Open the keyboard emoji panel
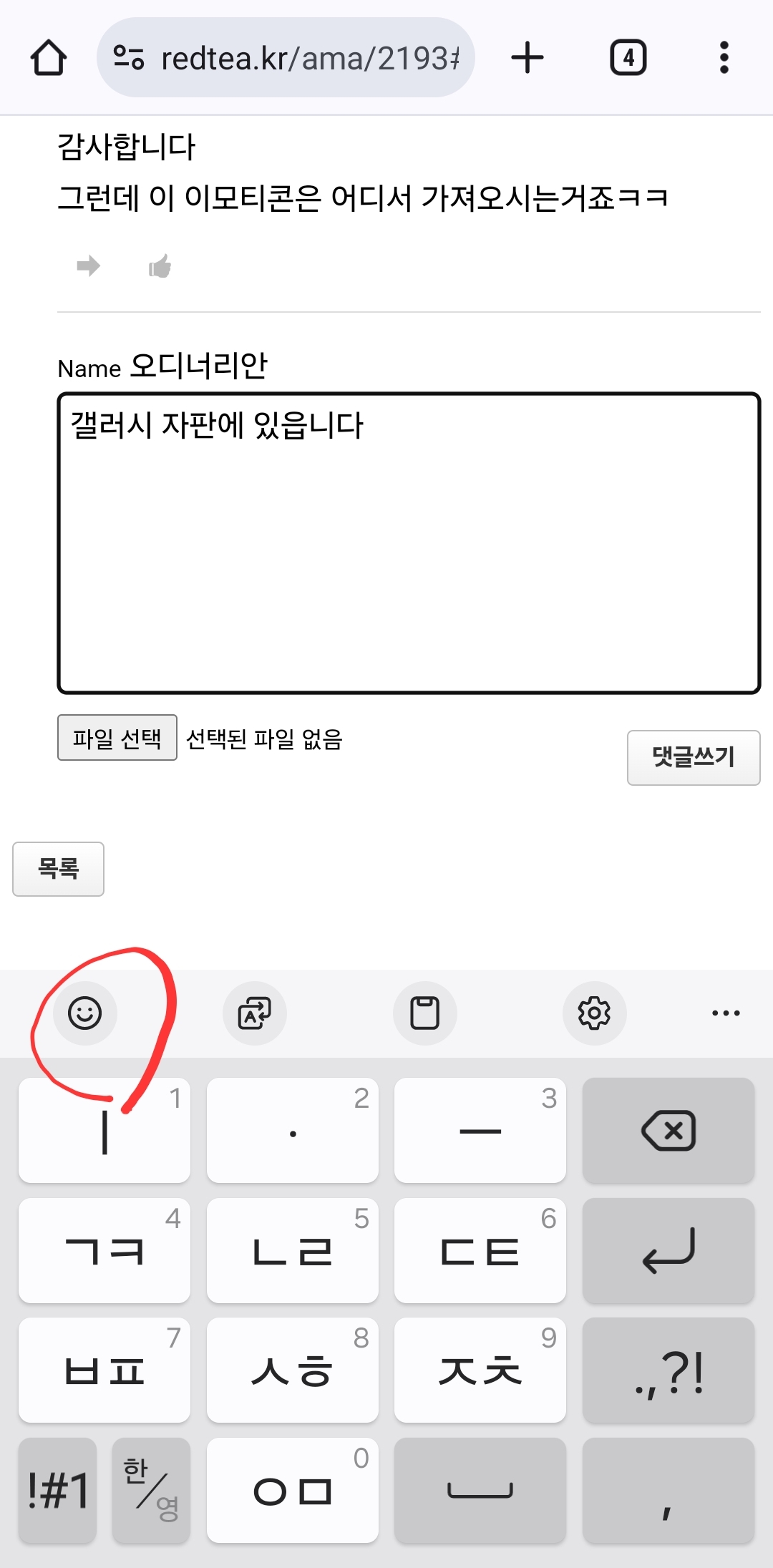Viewport: 773px width, 1568px height. tap(85, 1013)
